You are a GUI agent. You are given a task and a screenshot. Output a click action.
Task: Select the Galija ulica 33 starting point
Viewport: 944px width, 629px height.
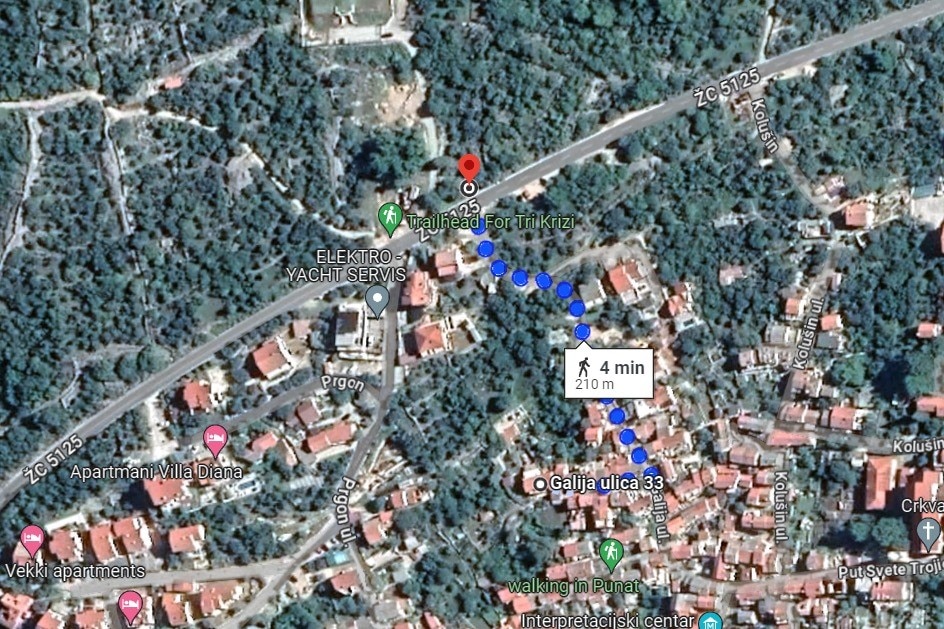point(541,484)
